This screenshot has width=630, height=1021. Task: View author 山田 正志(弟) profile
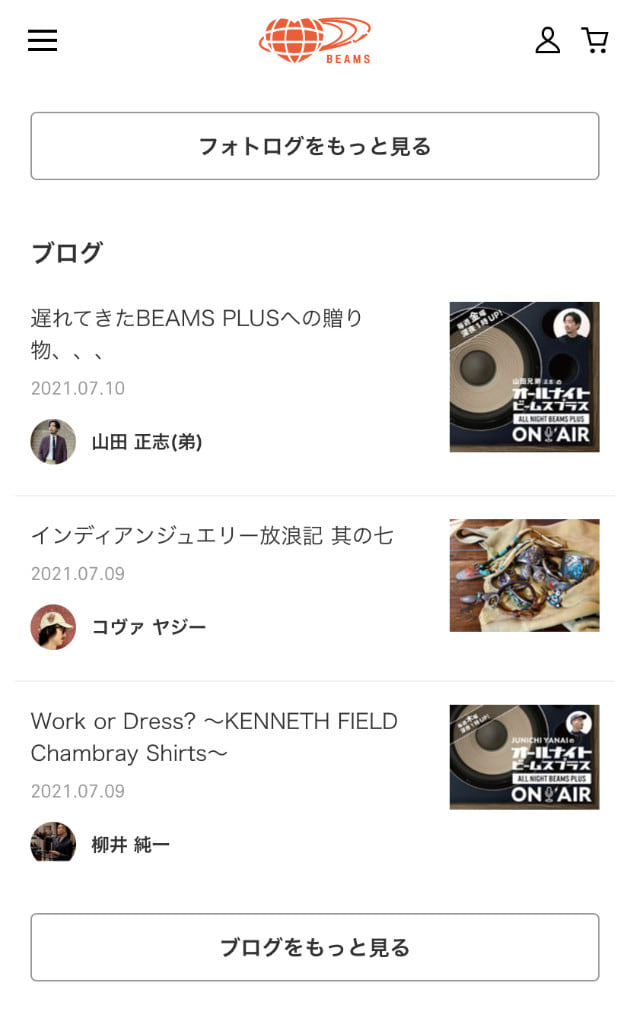[x=146, y=442]
